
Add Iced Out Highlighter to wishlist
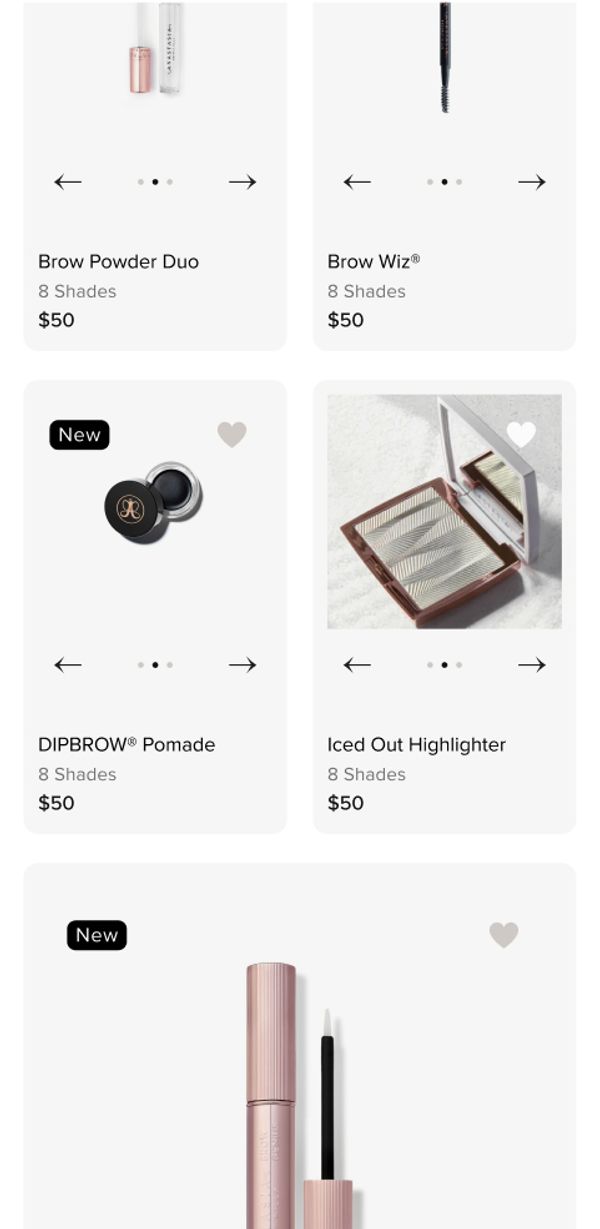521,434
